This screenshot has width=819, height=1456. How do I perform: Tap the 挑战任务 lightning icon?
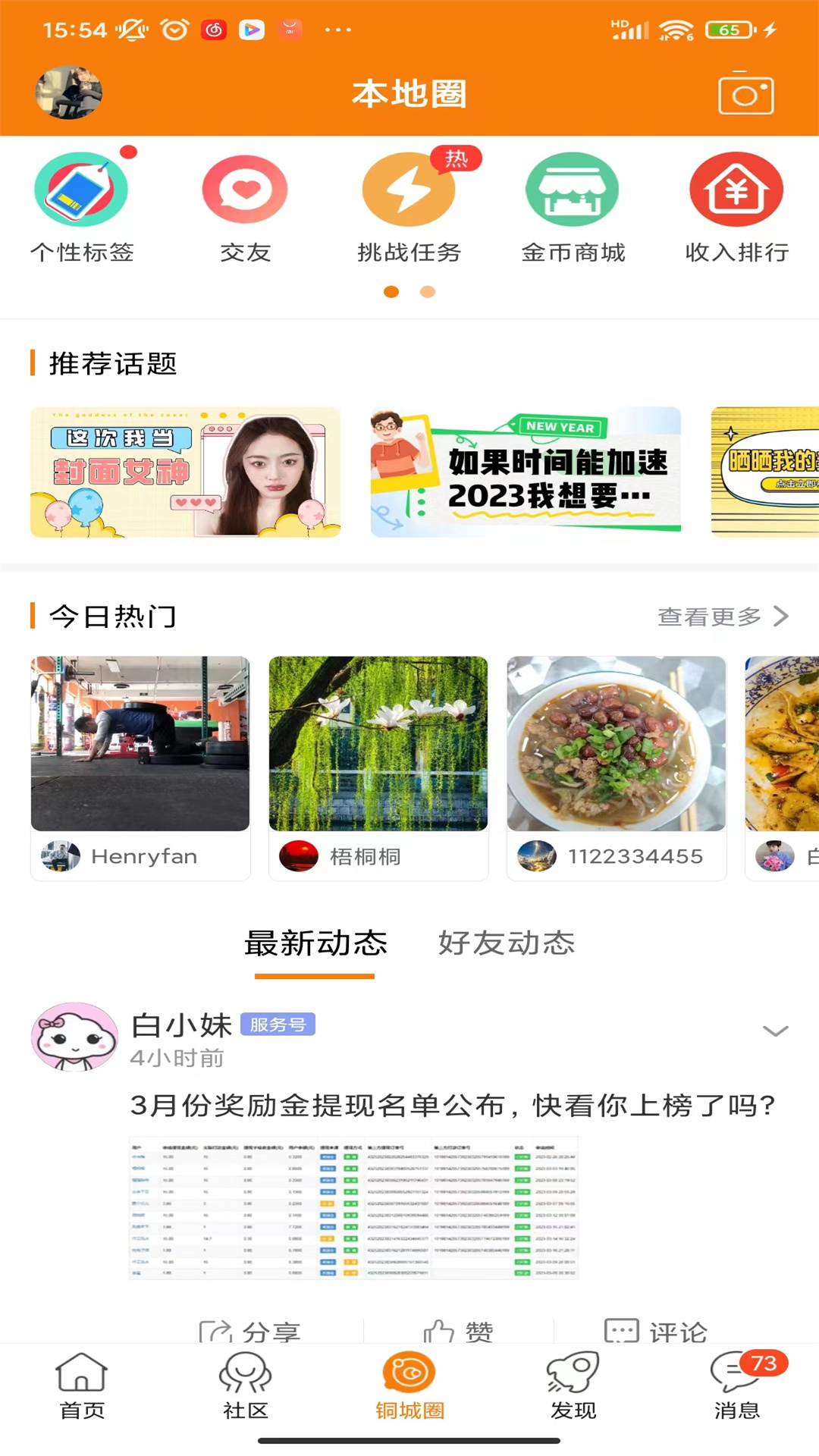pyautogui.click(x=408, y=190)
